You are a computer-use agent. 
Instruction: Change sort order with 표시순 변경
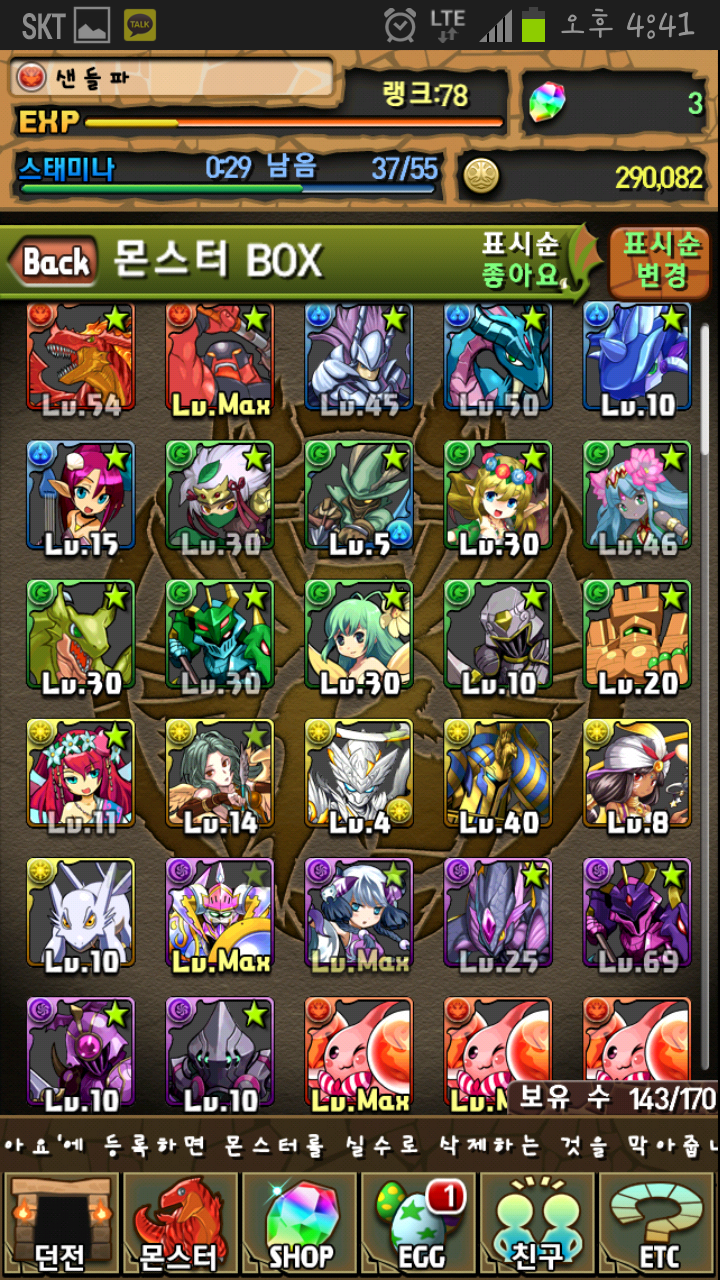[662, 261]
